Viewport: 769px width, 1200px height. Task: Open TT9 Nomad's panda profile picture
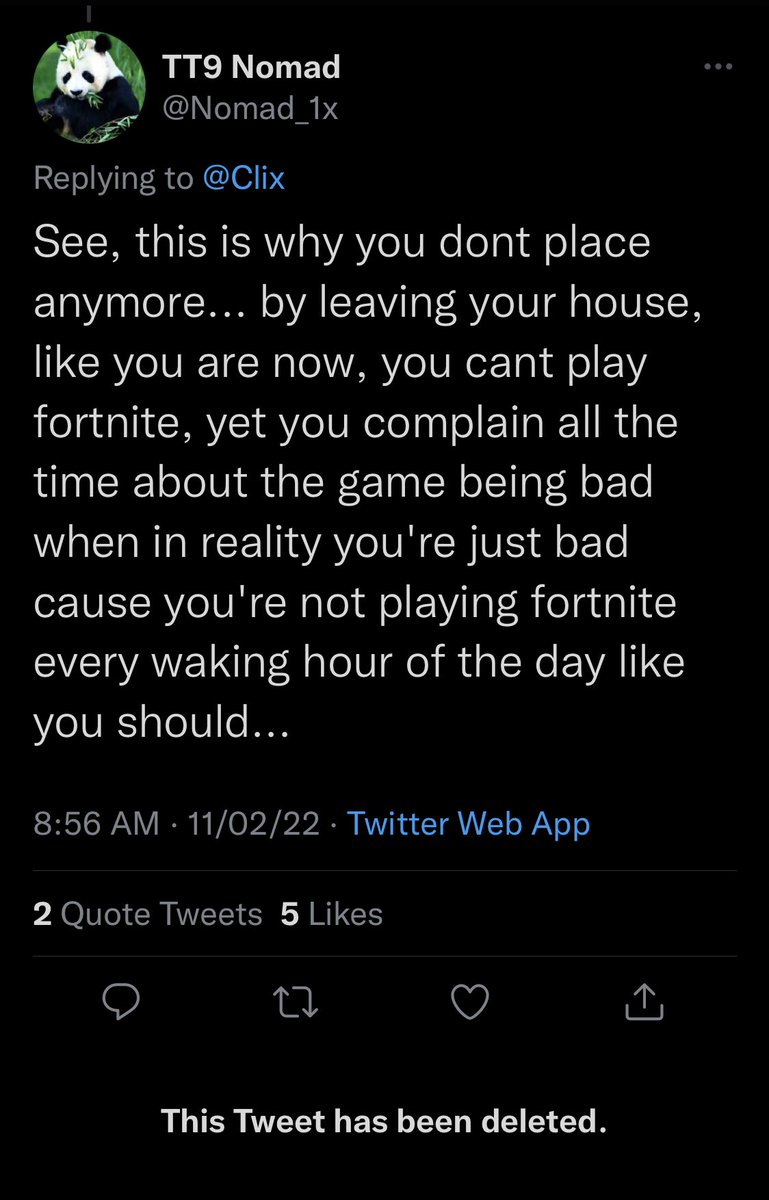90,88
